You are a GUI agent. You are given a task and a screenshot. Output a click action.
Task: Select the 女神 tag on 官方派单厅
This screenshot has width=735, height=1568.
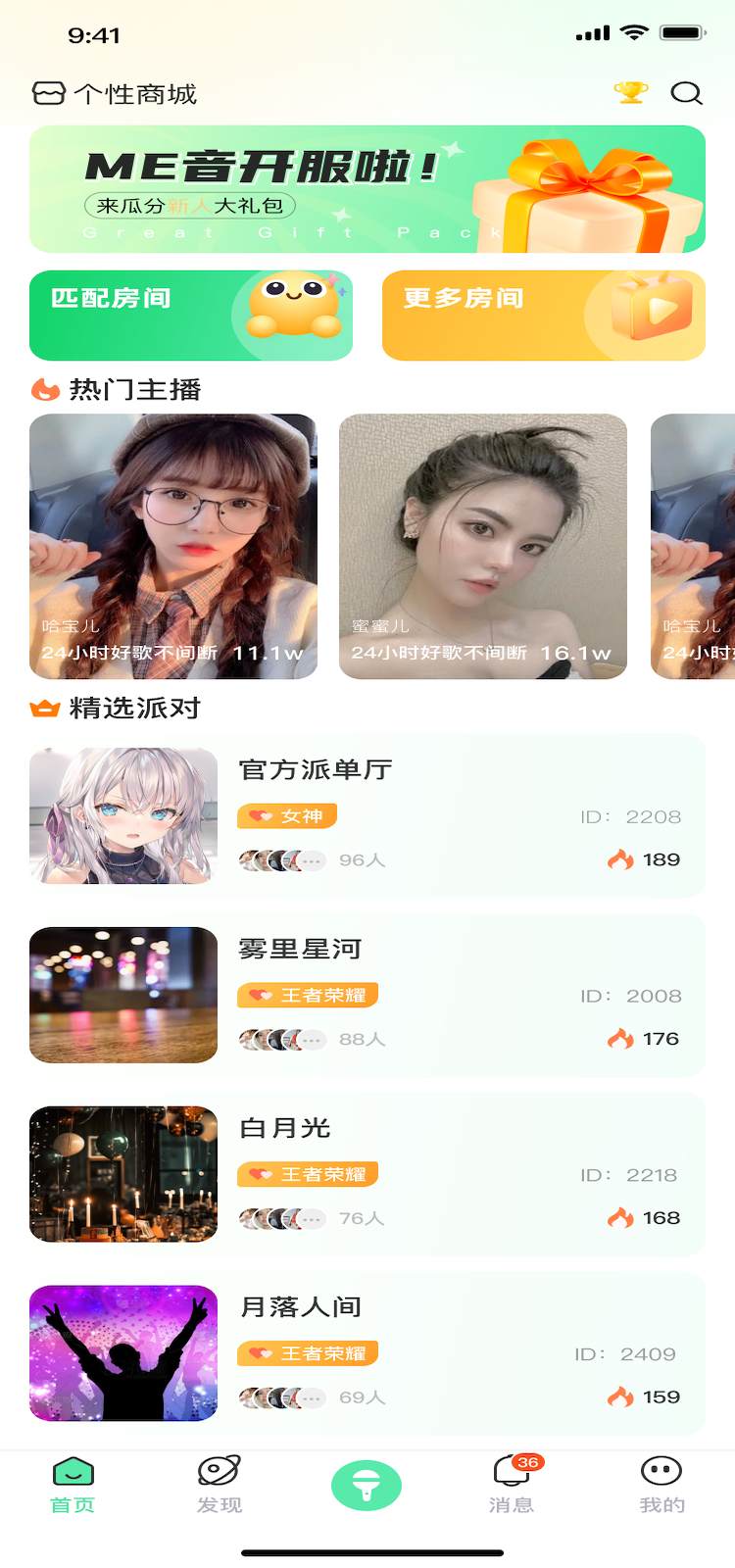[x=285, y=815]
